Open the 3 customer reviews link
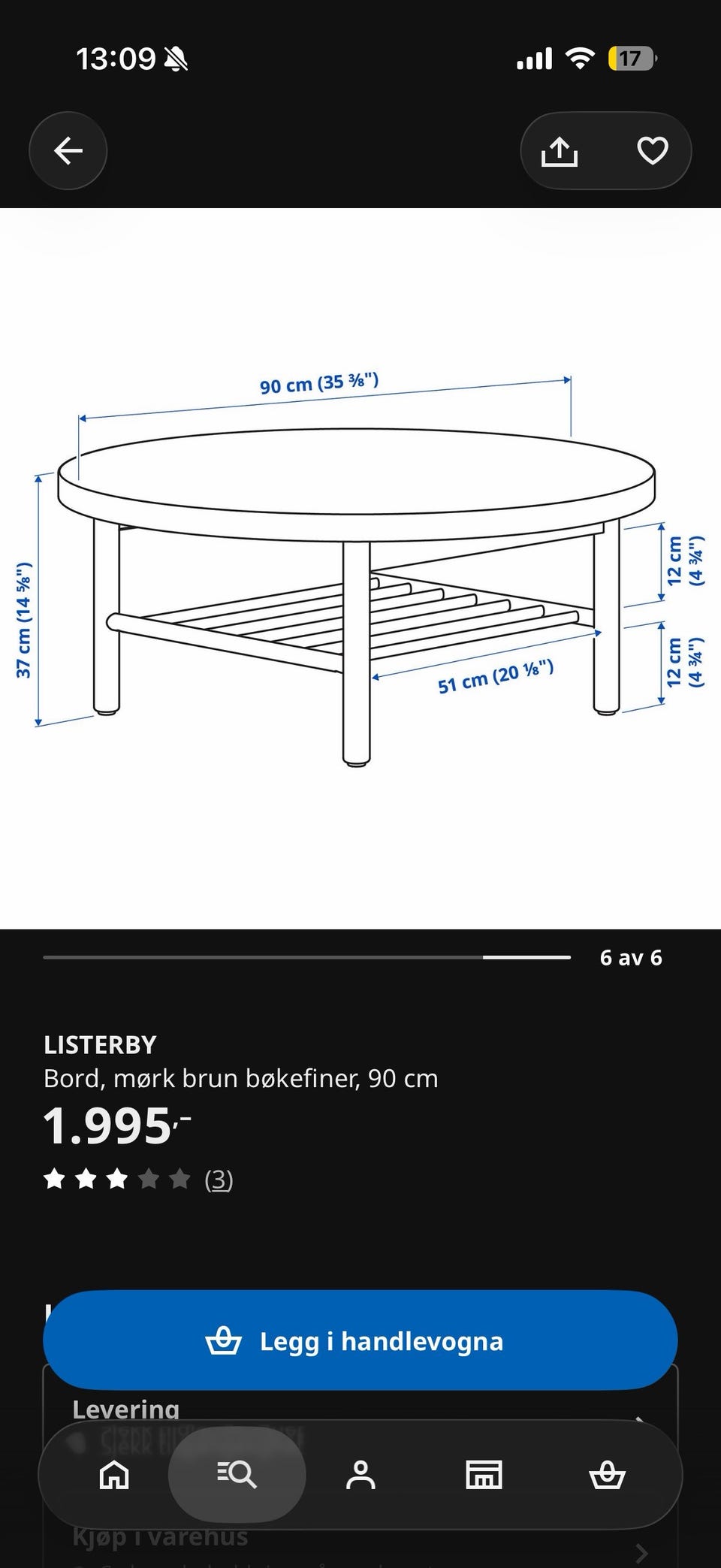This screenshot has height=1568, width=721. coord(219,1180)
